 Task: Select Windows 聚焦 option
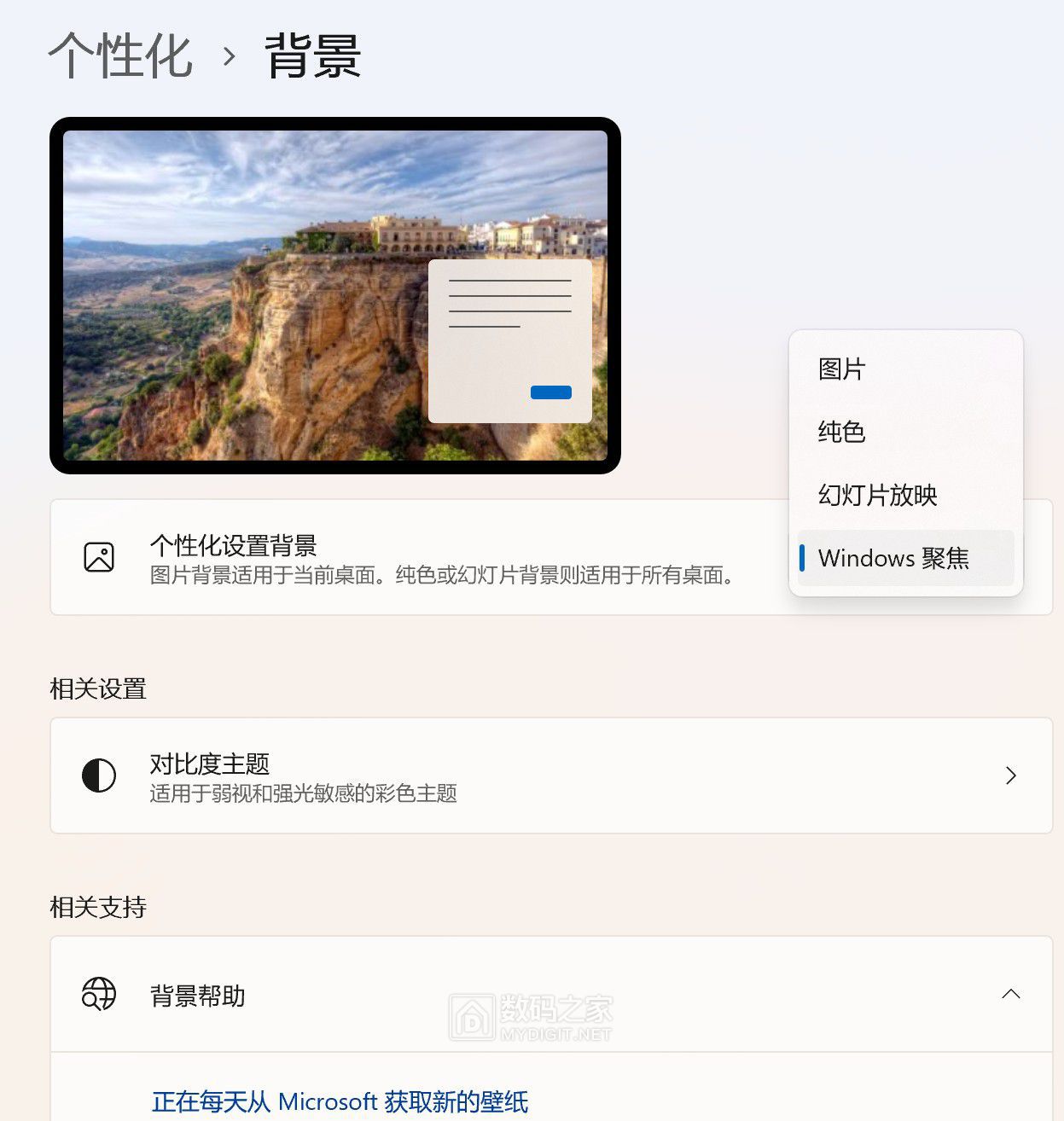(x=893, y=558)
